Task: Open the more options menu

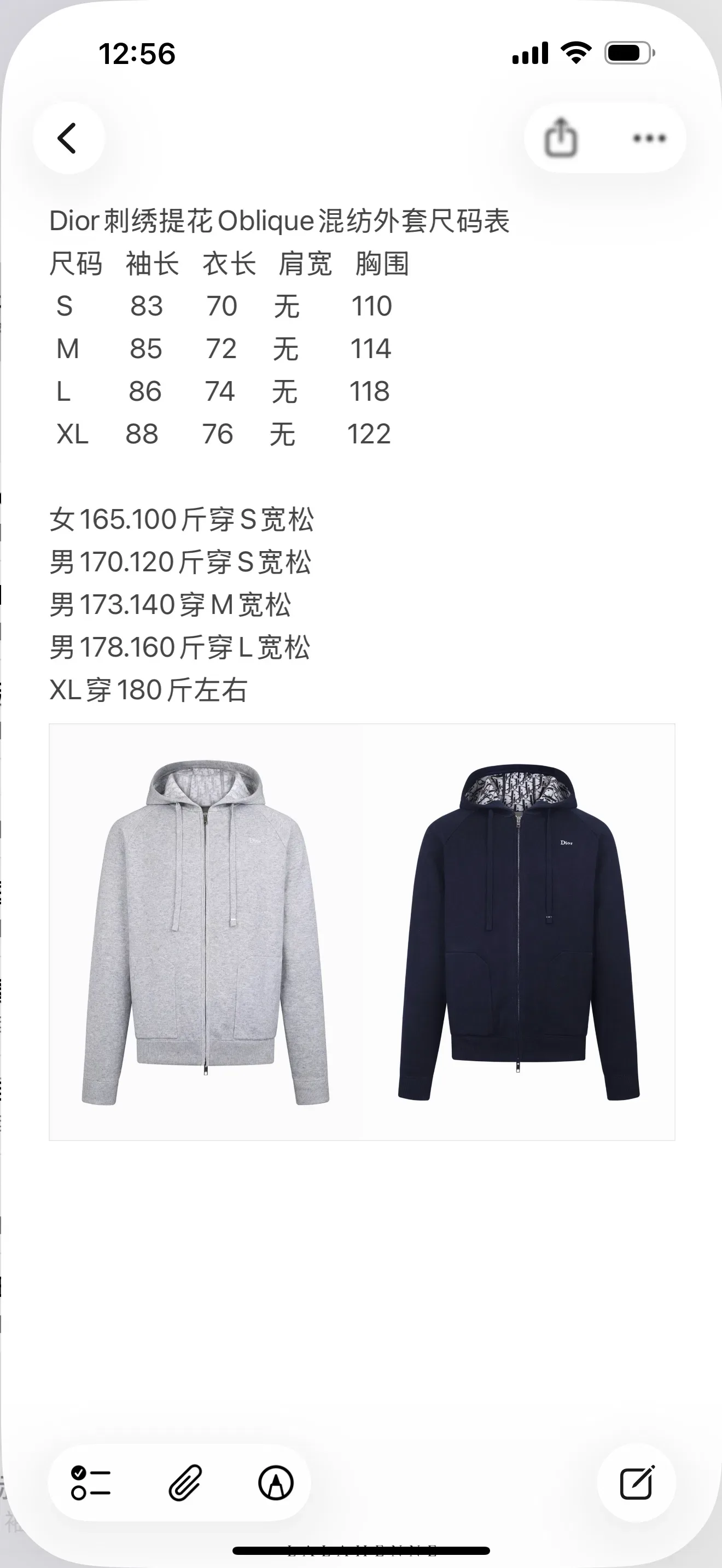Action: (x=649, y=138)
